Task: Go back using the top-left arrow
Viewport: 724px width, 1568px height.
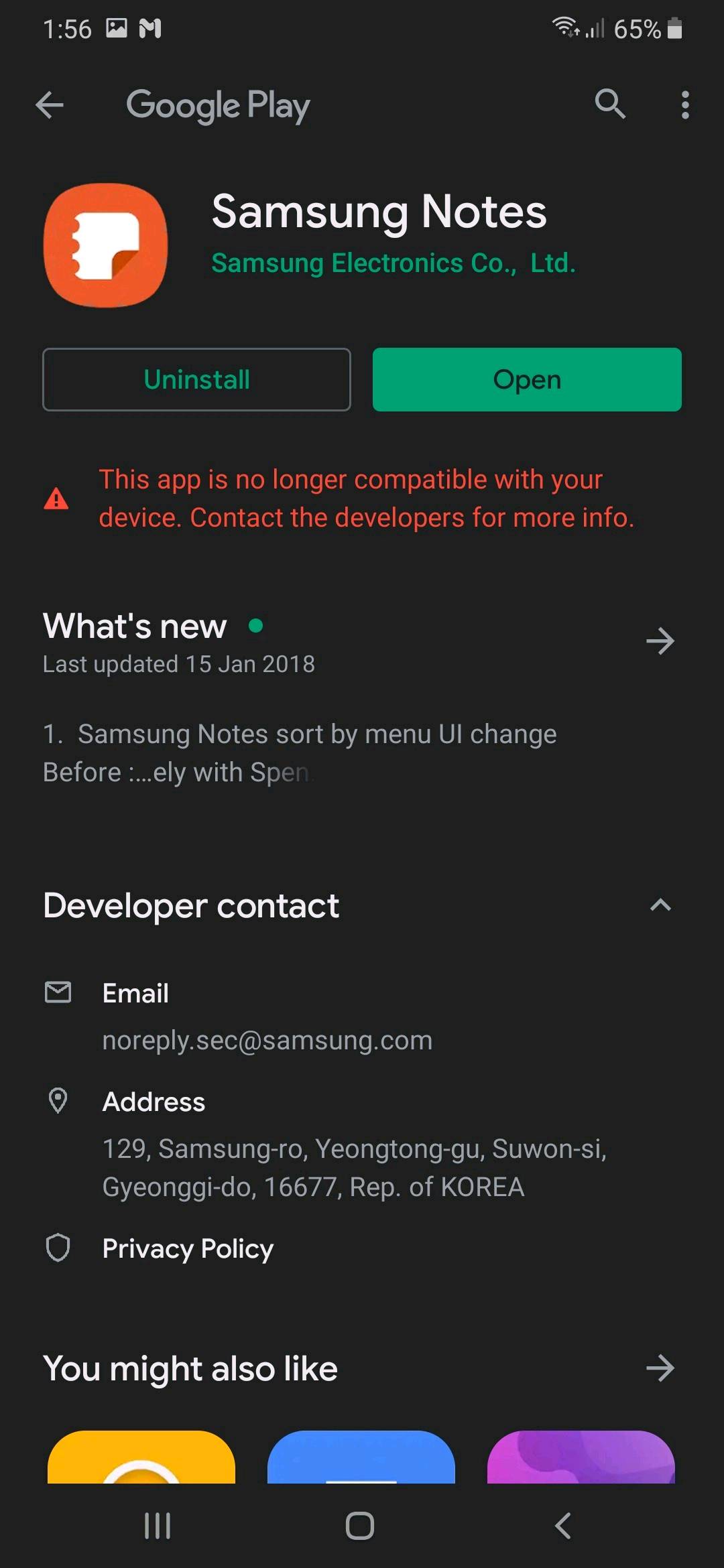Action: click(50, 105)
